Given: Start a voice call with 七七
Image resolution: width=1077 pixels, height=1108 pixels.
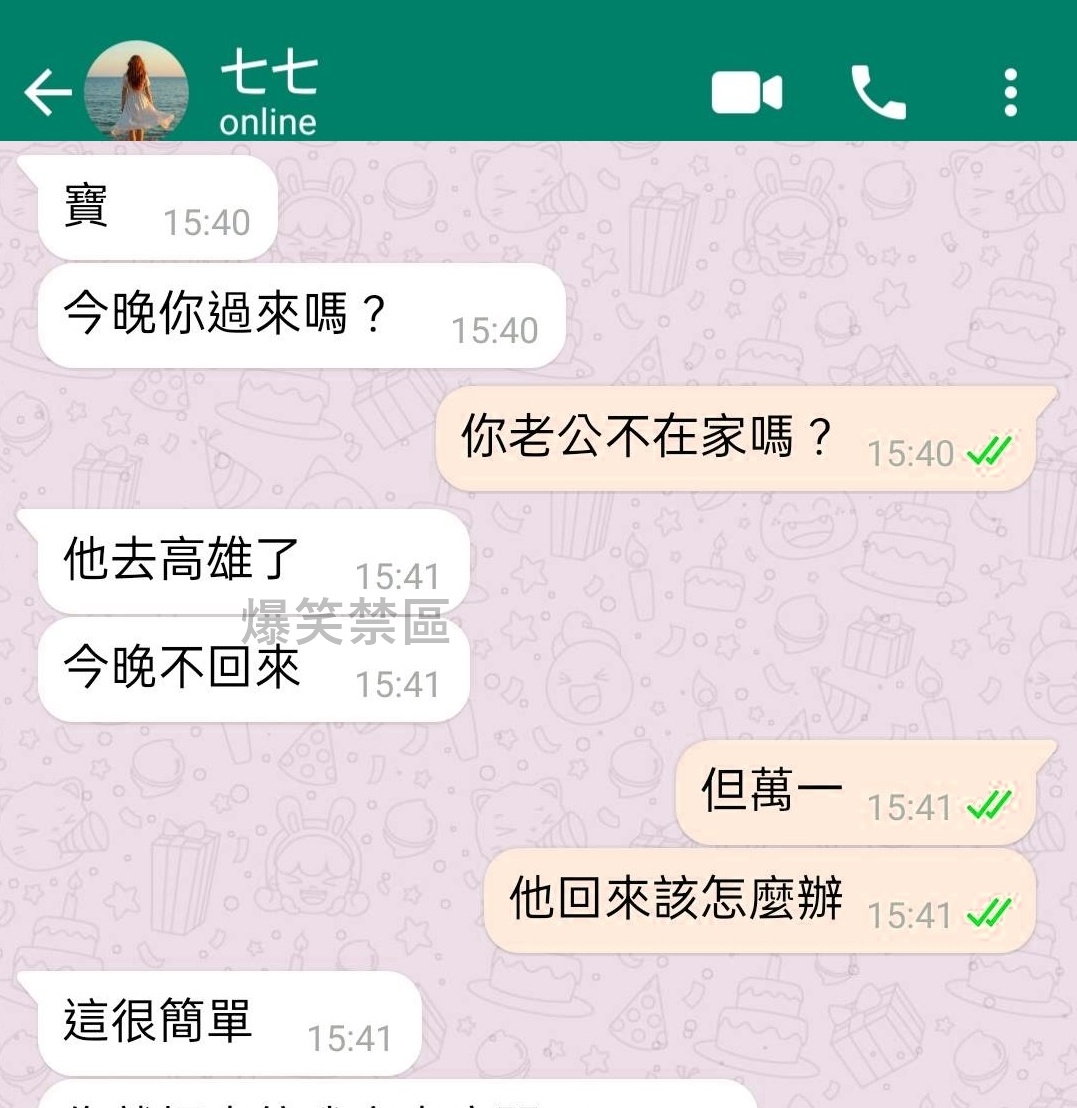Looking at the screenshot, I should [878, 93].
